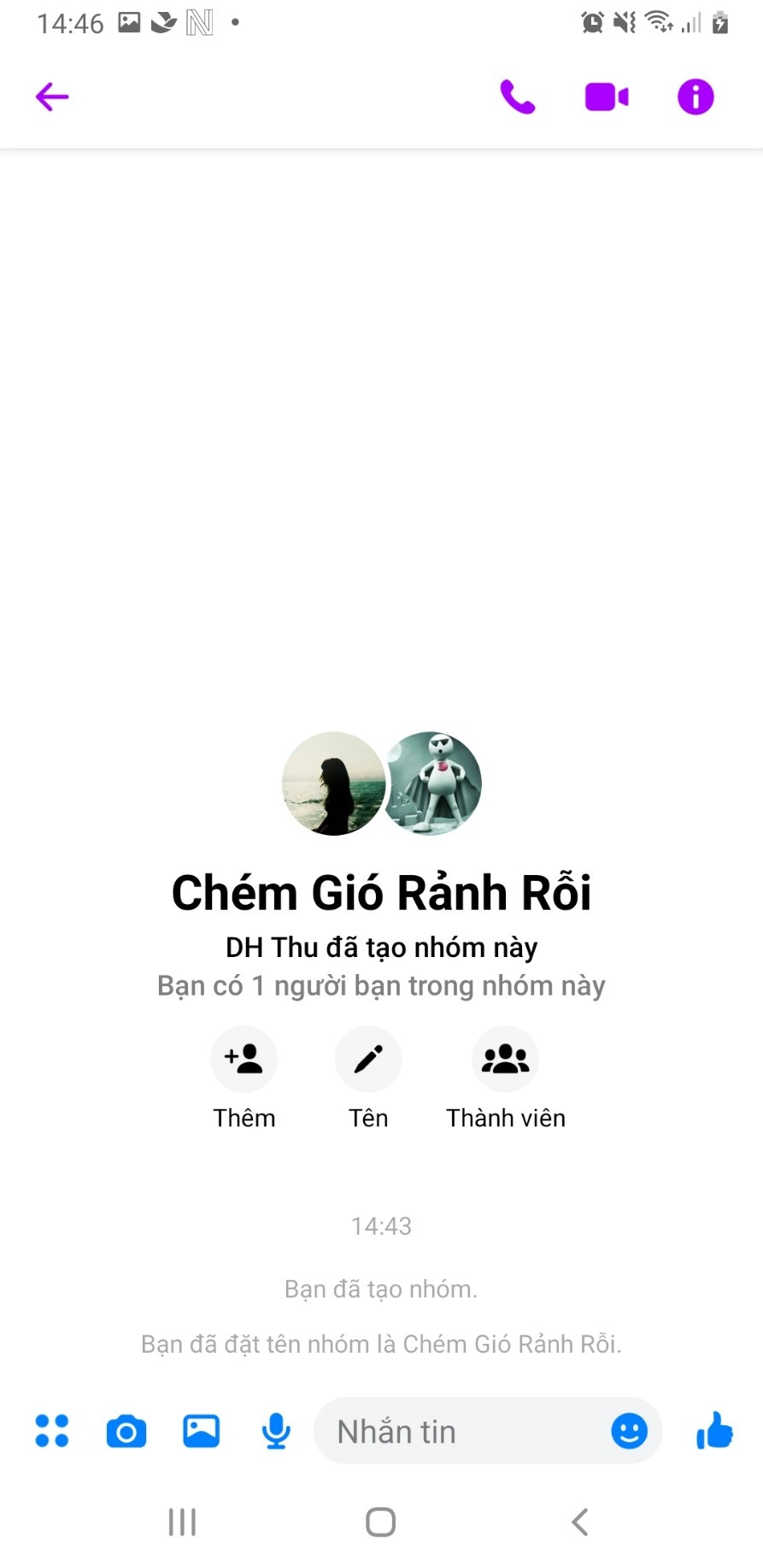763x1568 pixels.
Task: Open the photo gallery picker
Action: coord(201,1430)
